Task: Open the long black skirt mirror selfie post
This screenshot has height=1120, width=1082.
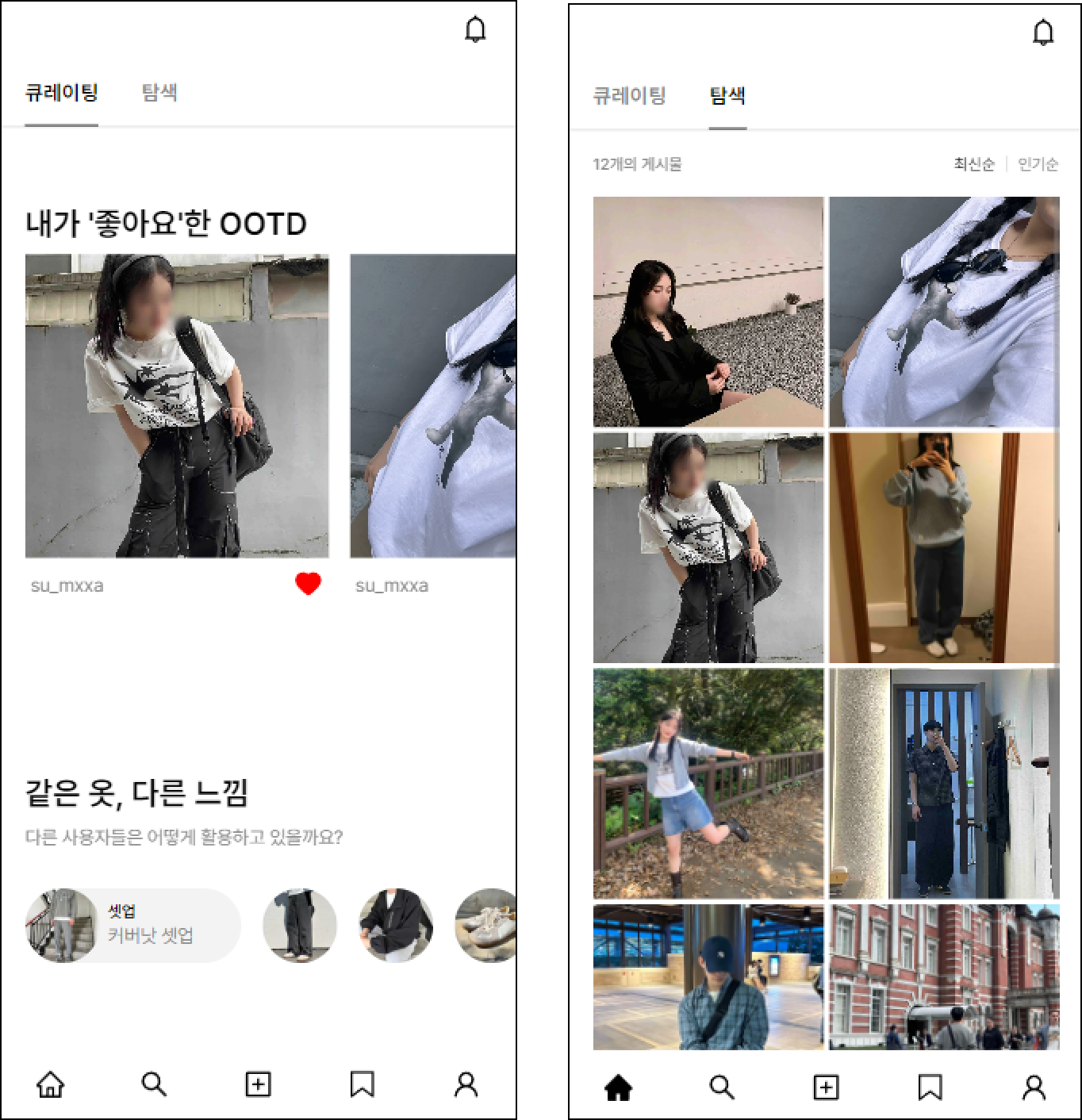Action: pos(944,783)
